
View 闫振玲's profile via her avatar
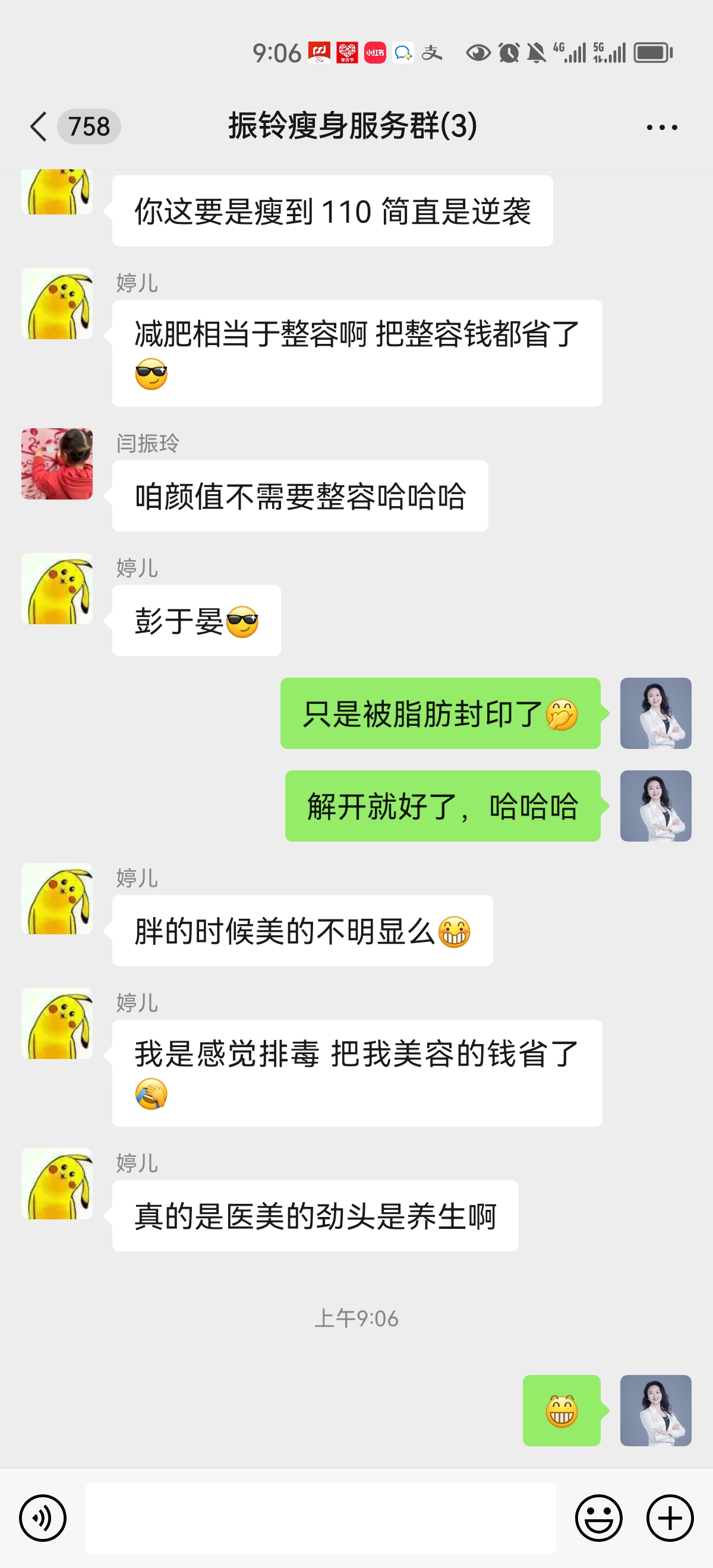[57, 464]
